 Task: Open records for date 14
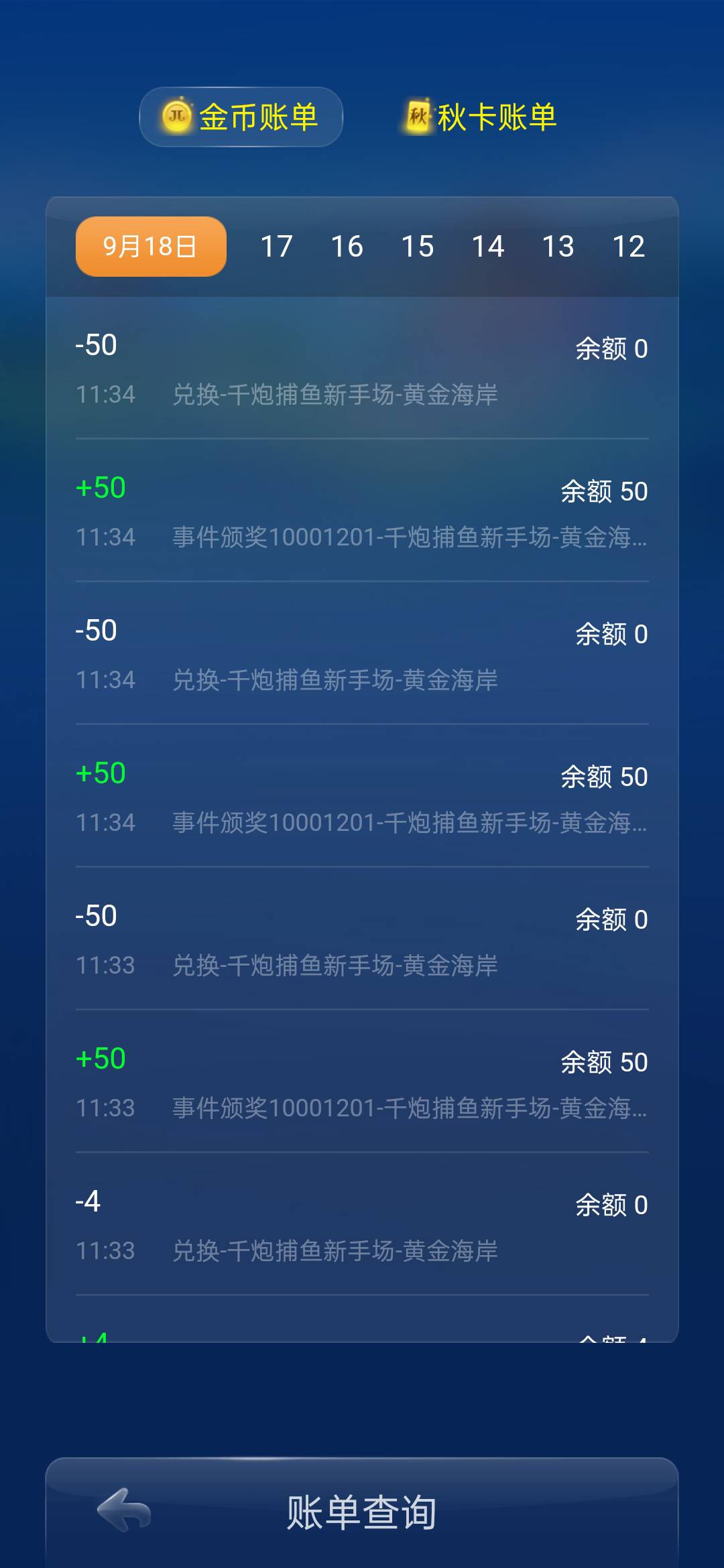(488, 246)
